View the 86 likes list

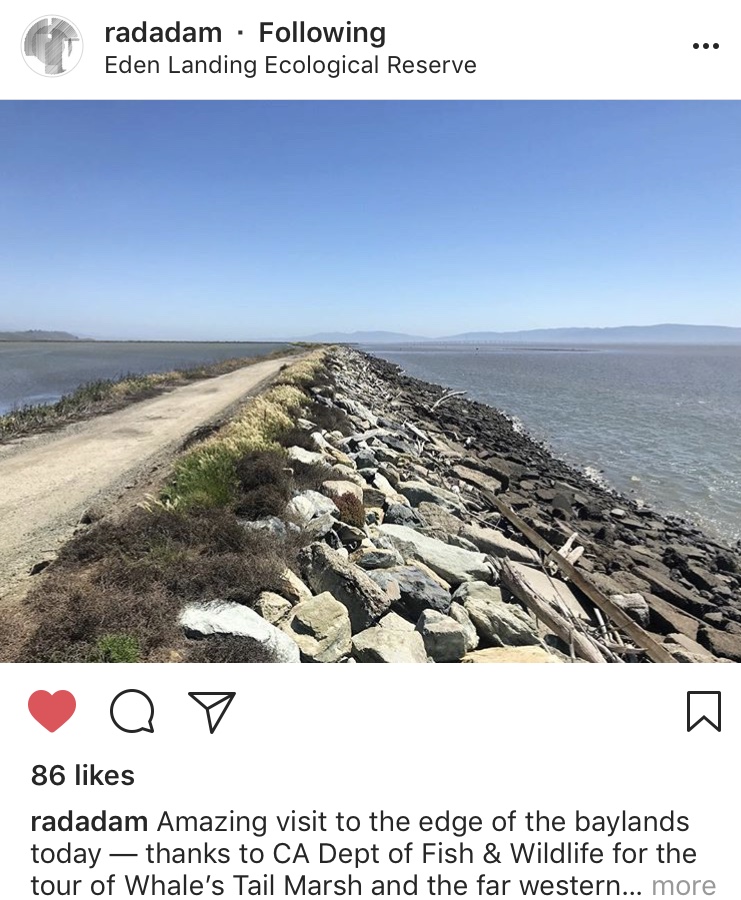pos(83,775)
